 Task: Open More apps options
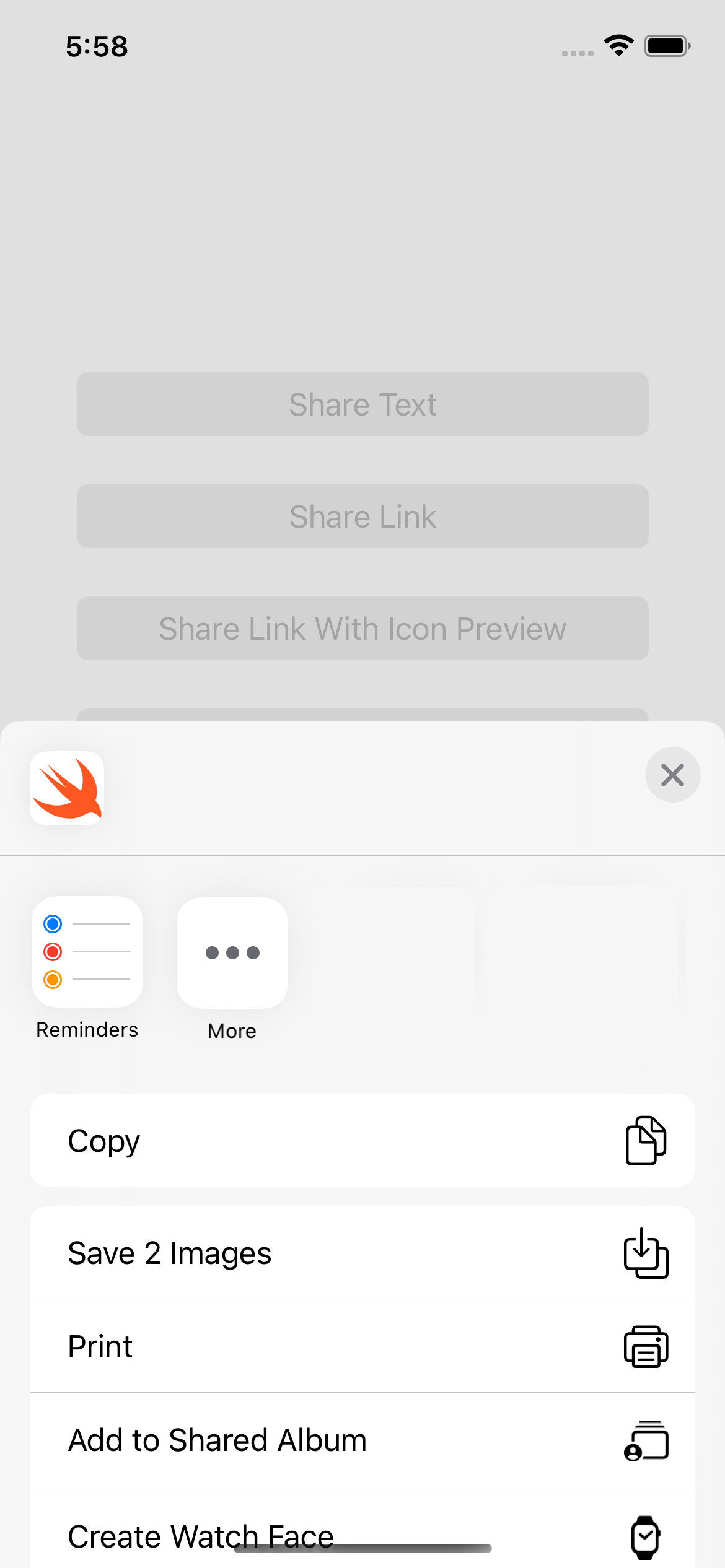[x=232, y=953]
